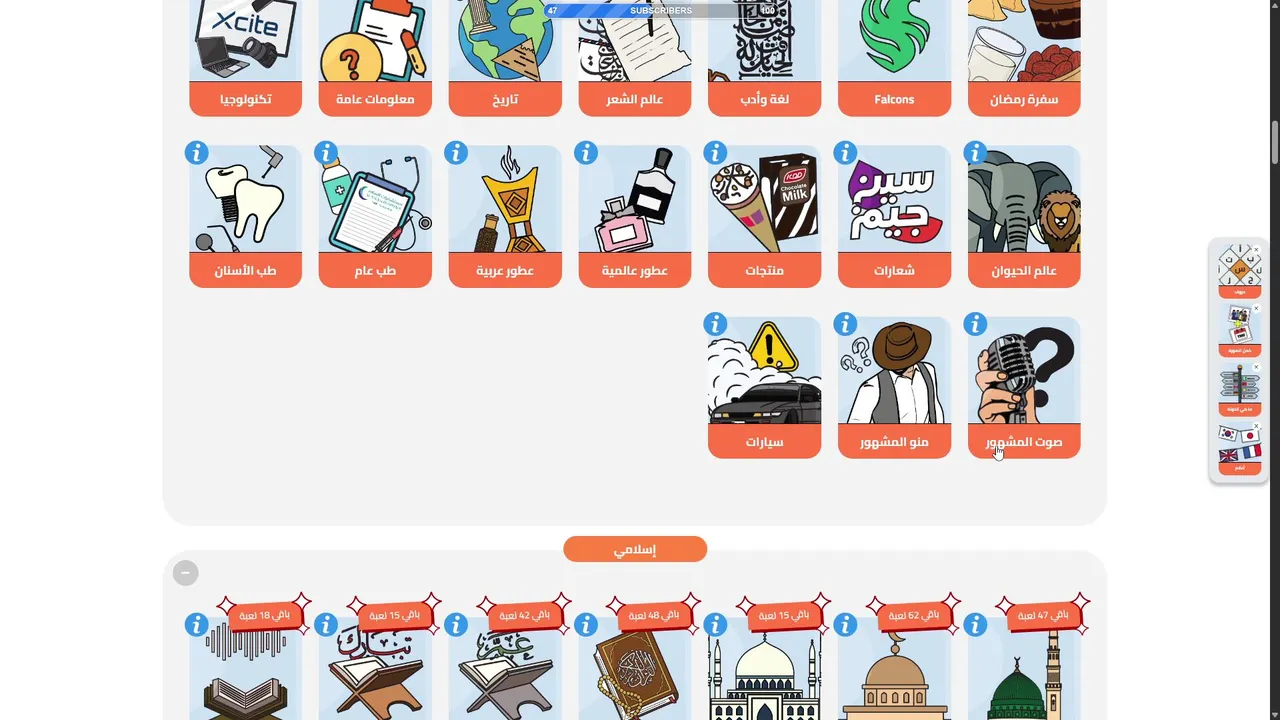
Task: Show info for the عالم الحيوان category
Action: click(x=975, y=153)
